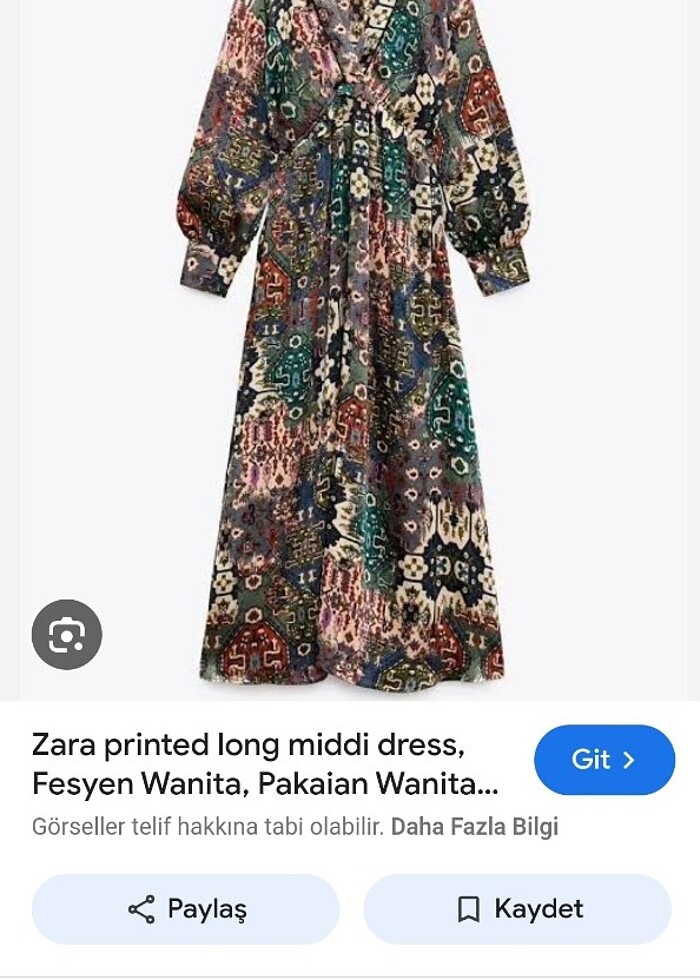Viewport: 700px width, 980px height.
Task: Share this image via Paylaş
Action: click(186, 909)
